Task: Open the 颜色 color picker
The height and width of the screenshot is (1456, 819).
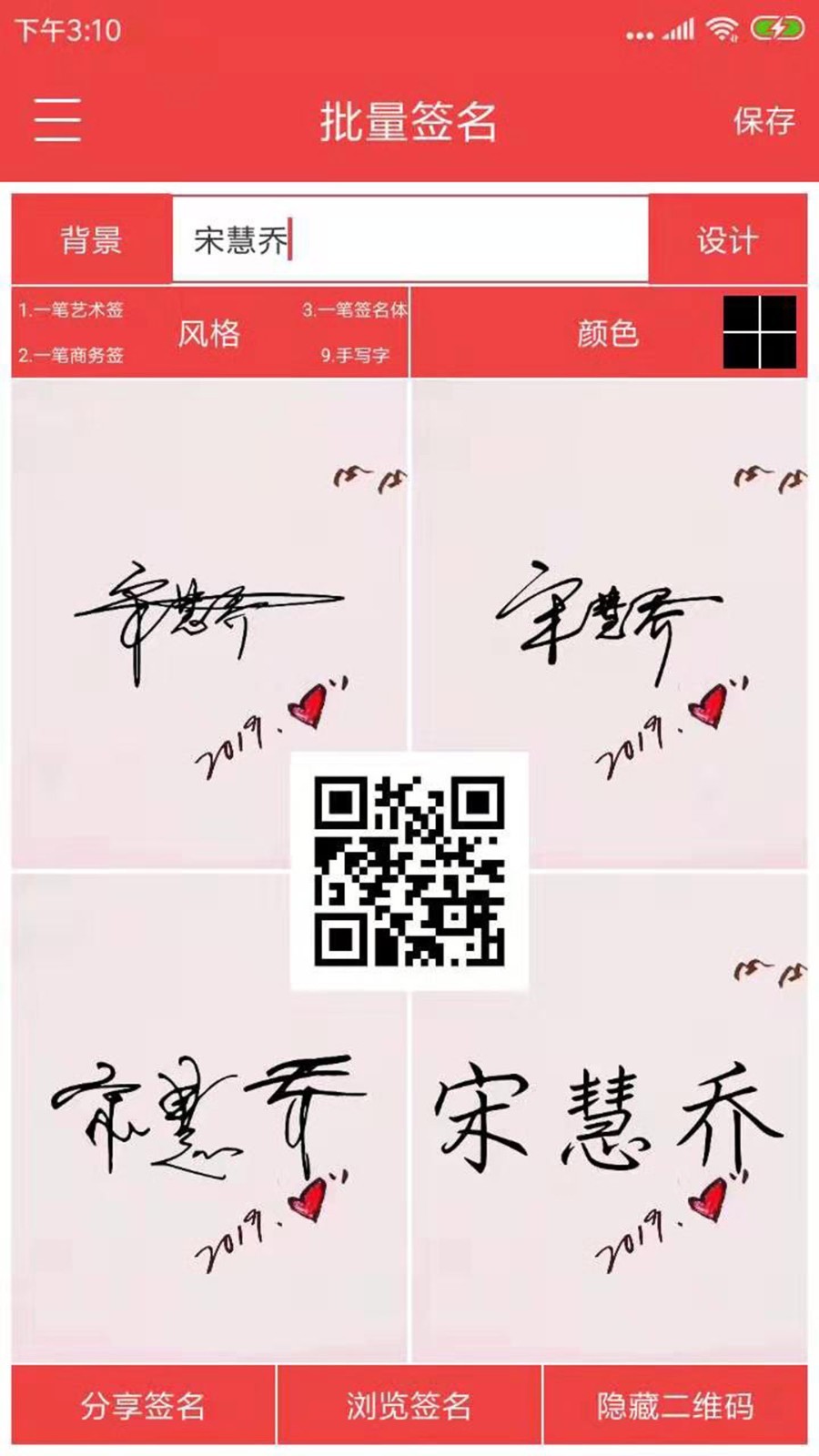Action: pyautogui.click(x=608, y=333)
